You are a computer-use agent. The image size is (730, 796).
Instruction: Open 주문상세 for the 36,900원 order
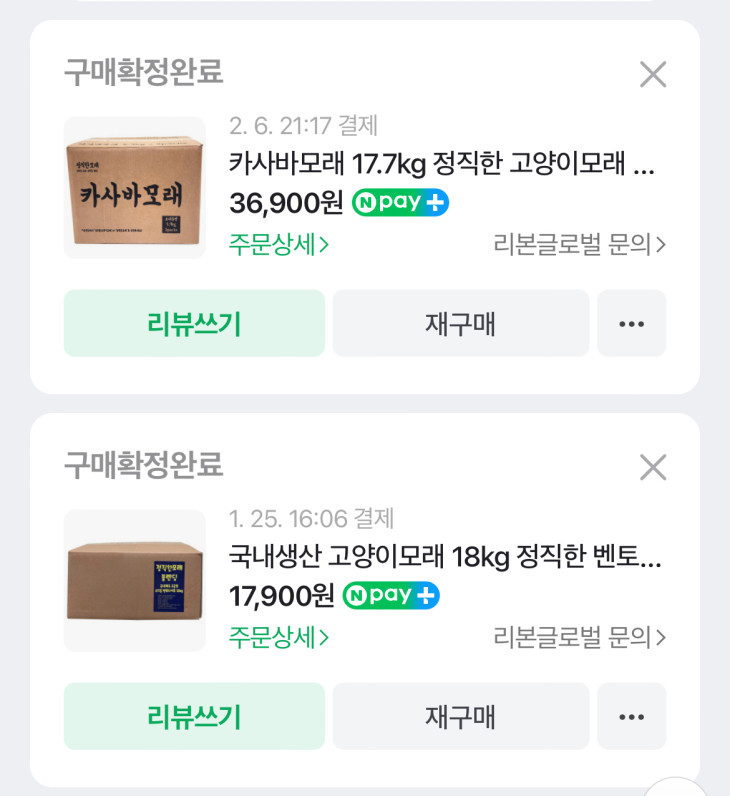pos(279,244)
